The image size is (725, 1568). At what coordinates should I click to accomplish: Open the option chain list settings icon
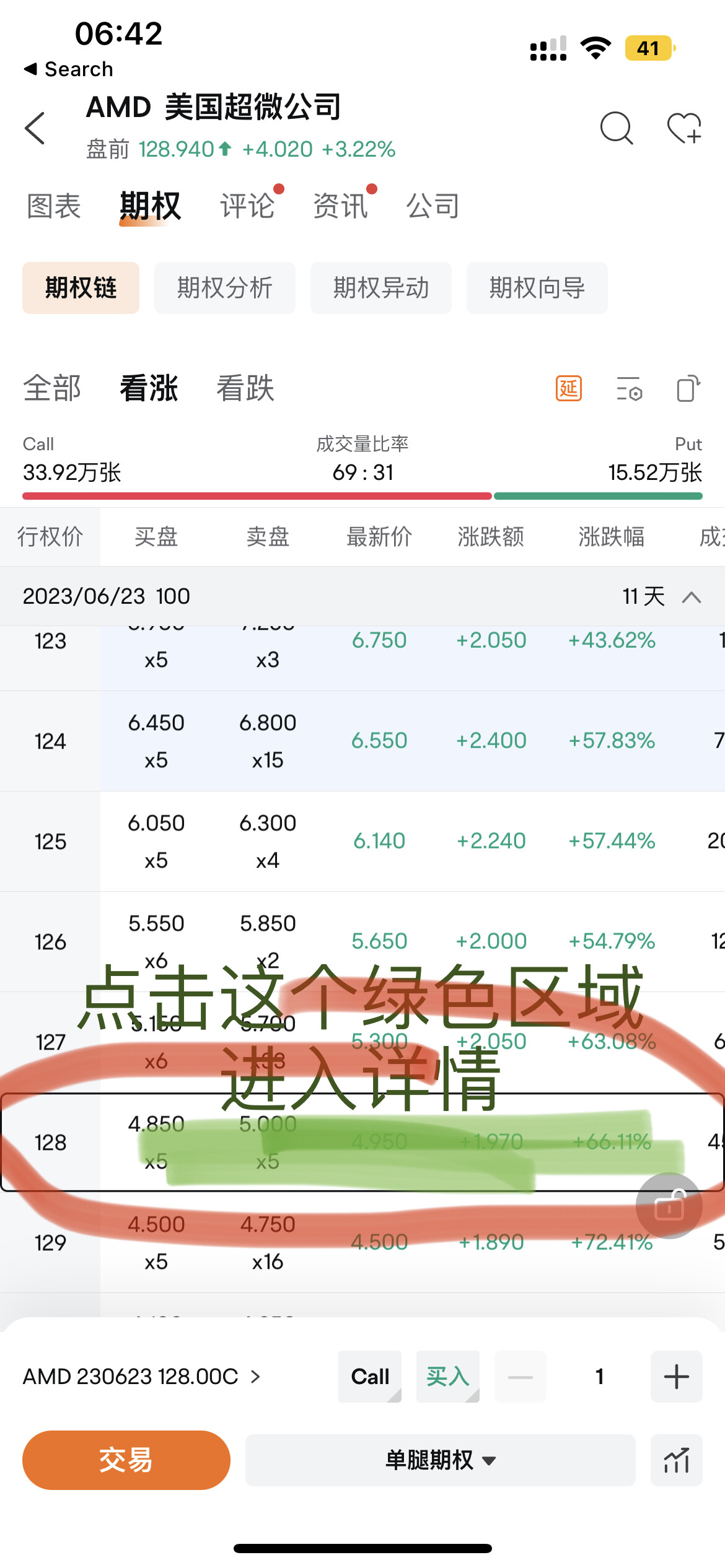pos(630,389)
